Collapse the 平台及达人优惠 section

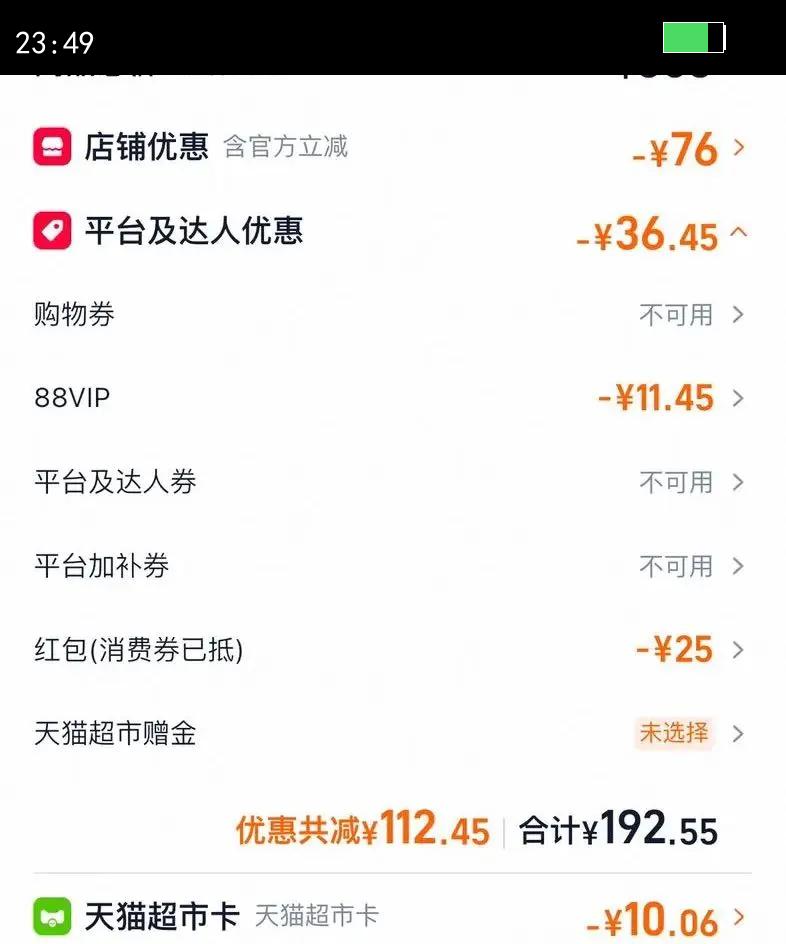738,233
